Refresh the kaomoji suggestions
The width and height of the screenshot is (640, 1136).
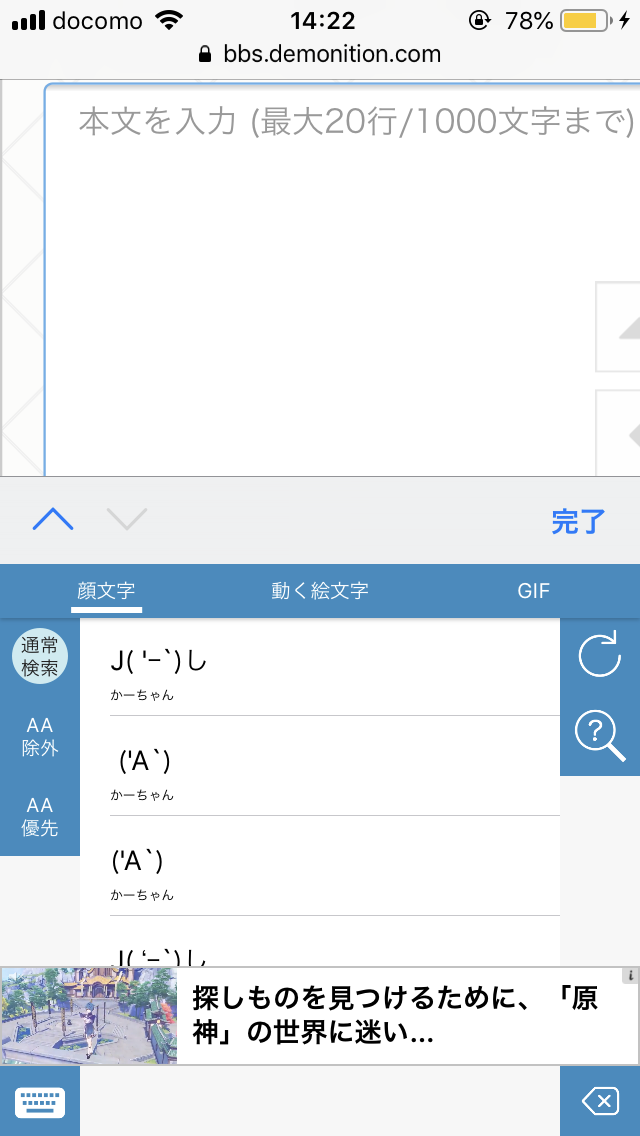(600, 657)
